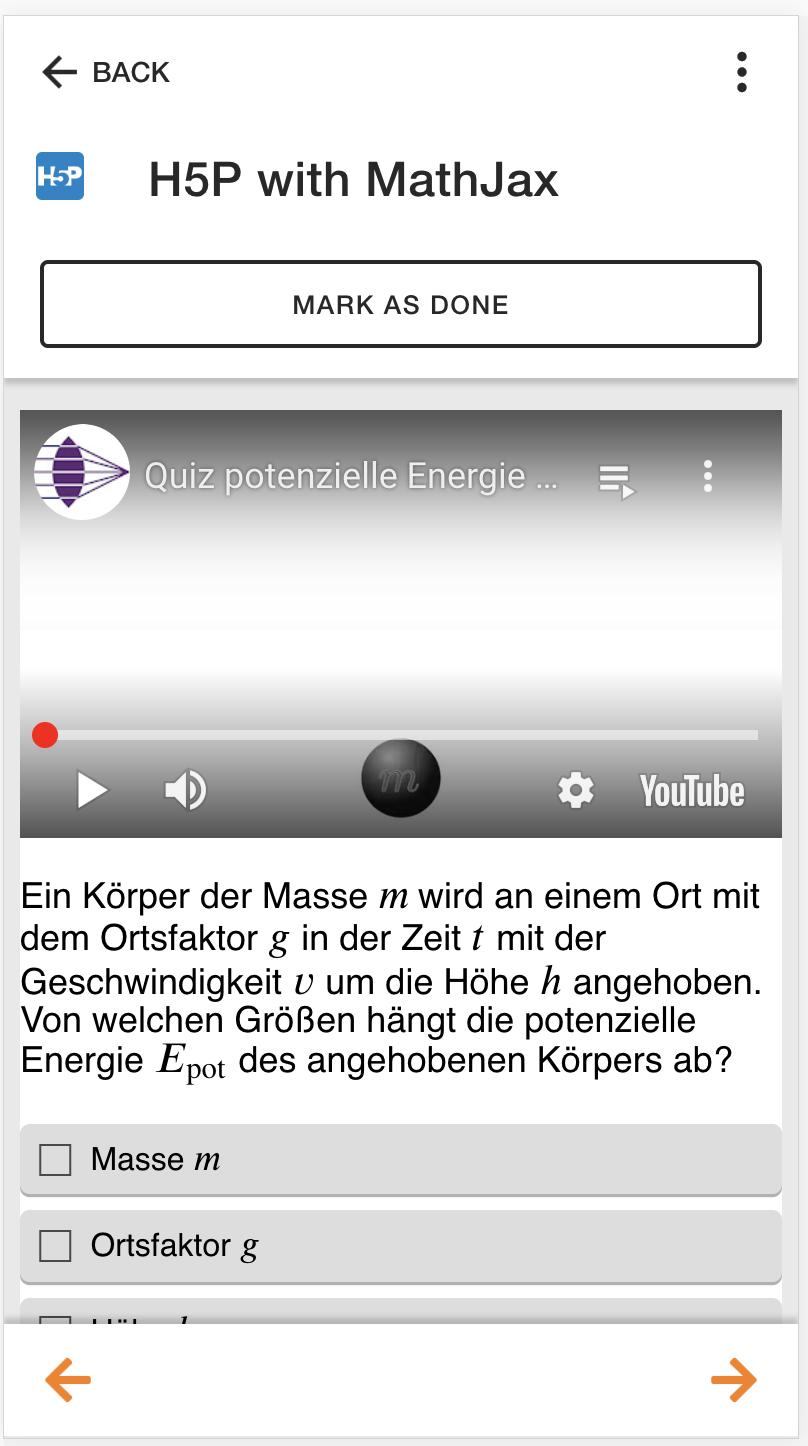Mute the video volume
The image size is (808, 1446).
tap(185, 791)
